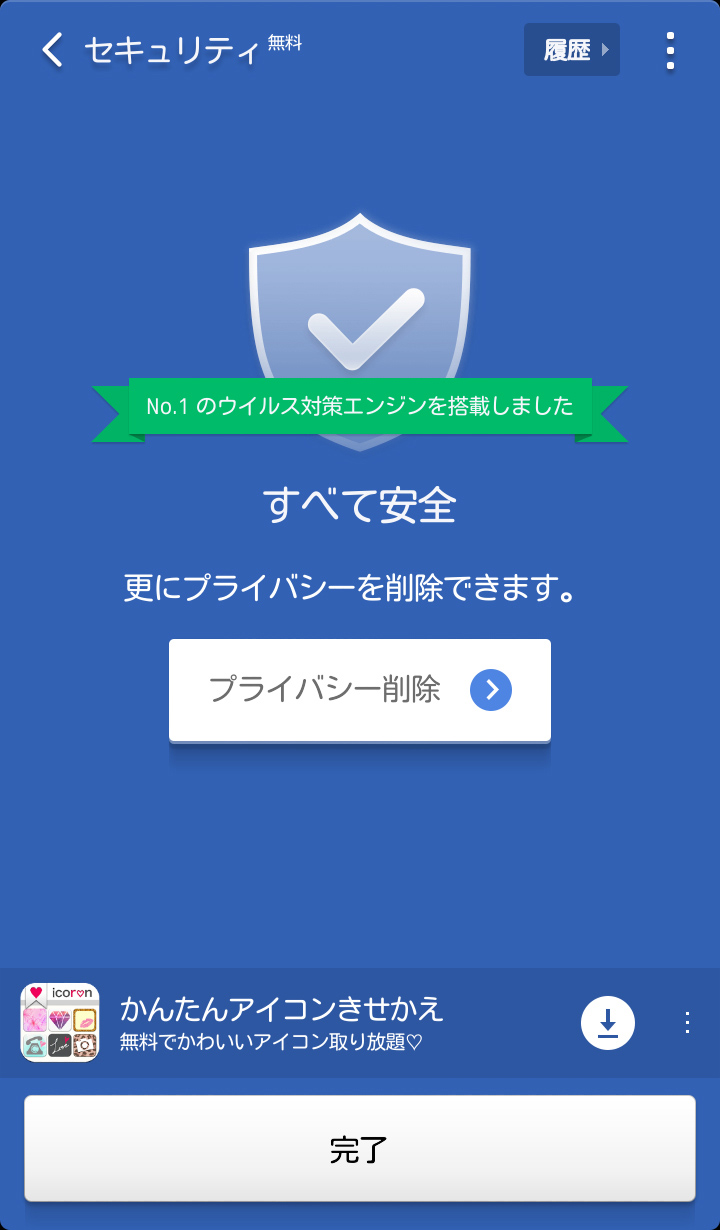
Task: Open the top-right overflow menu
Action: (670, 50)
